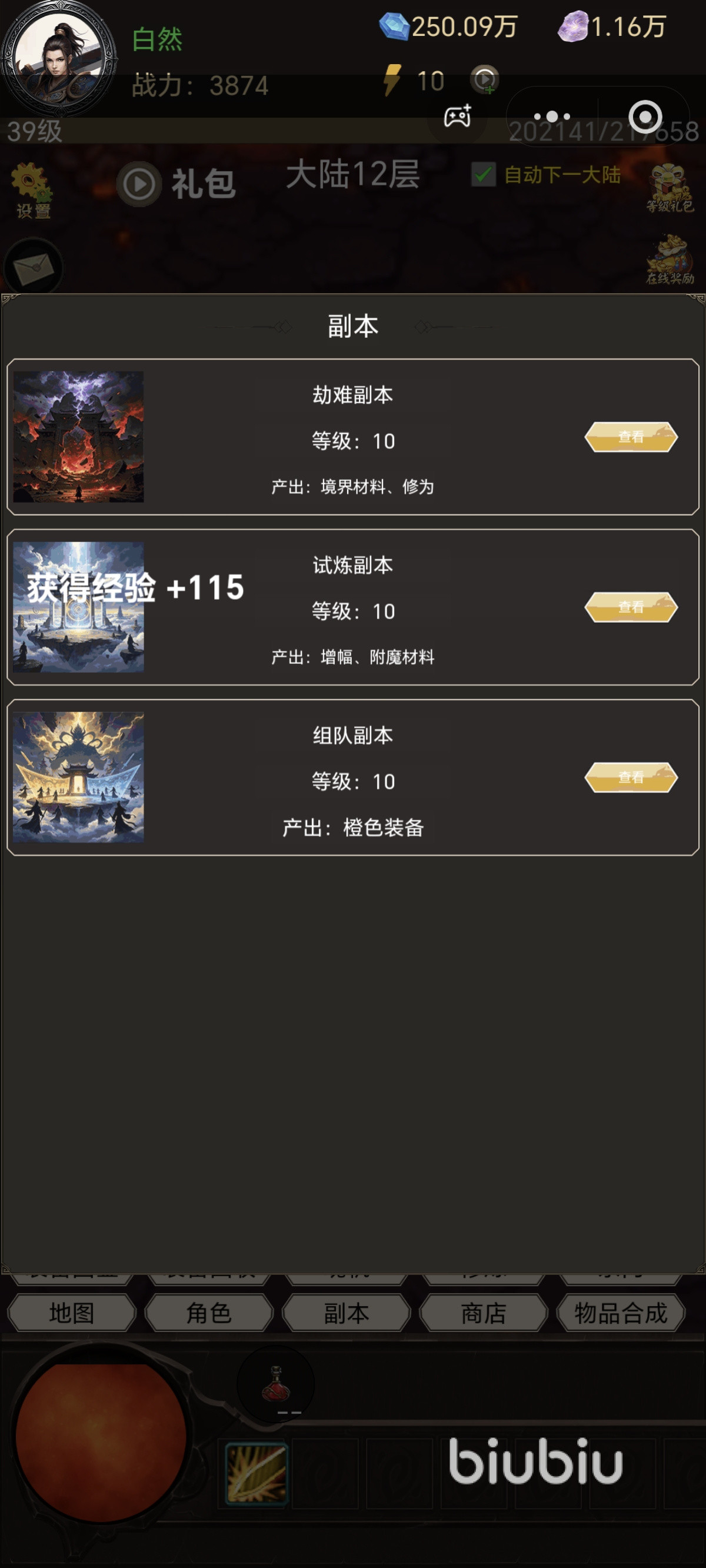Open the mini-program three-dot menu

click(x=552, y=117)
